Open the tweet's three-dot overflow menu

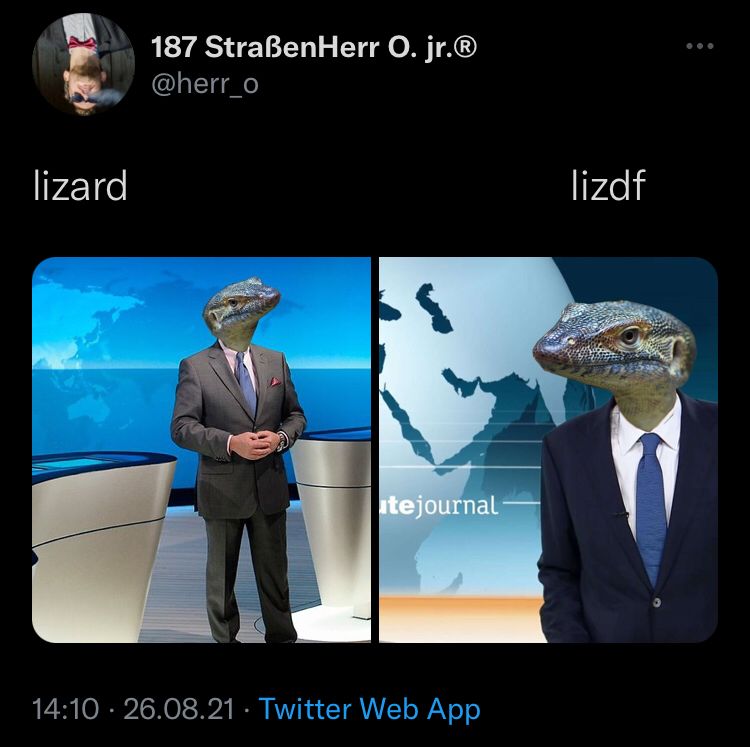click(699, 47)
